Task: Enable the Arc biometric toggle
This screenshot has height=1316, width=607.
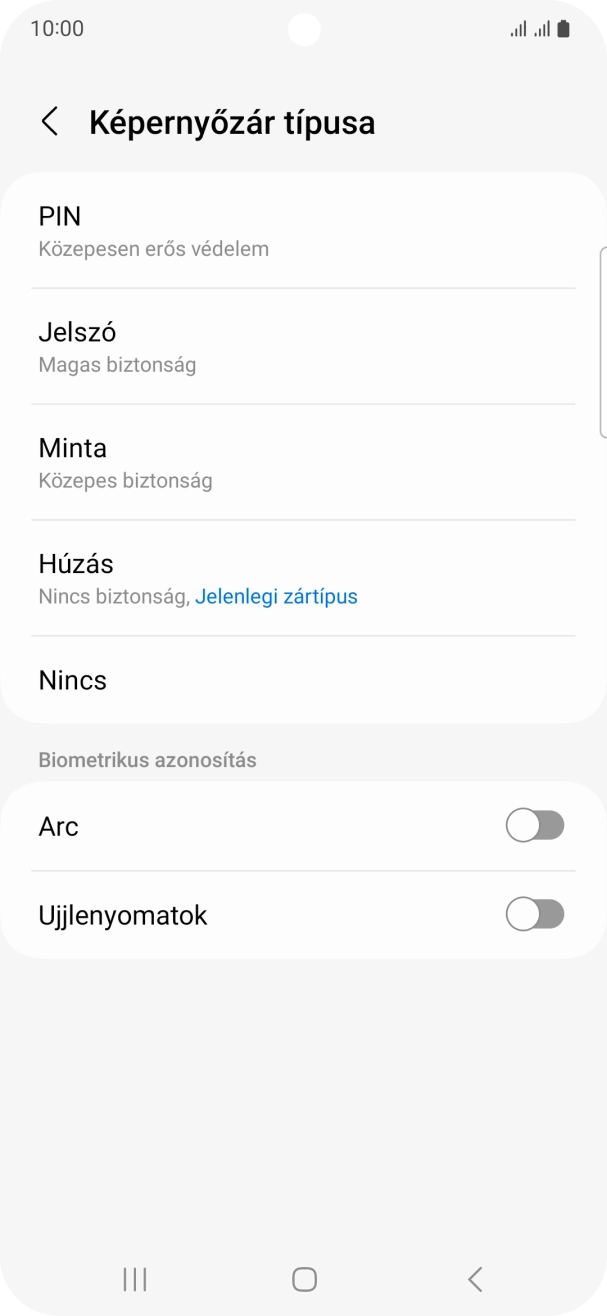Action: (x=535, y=826)
